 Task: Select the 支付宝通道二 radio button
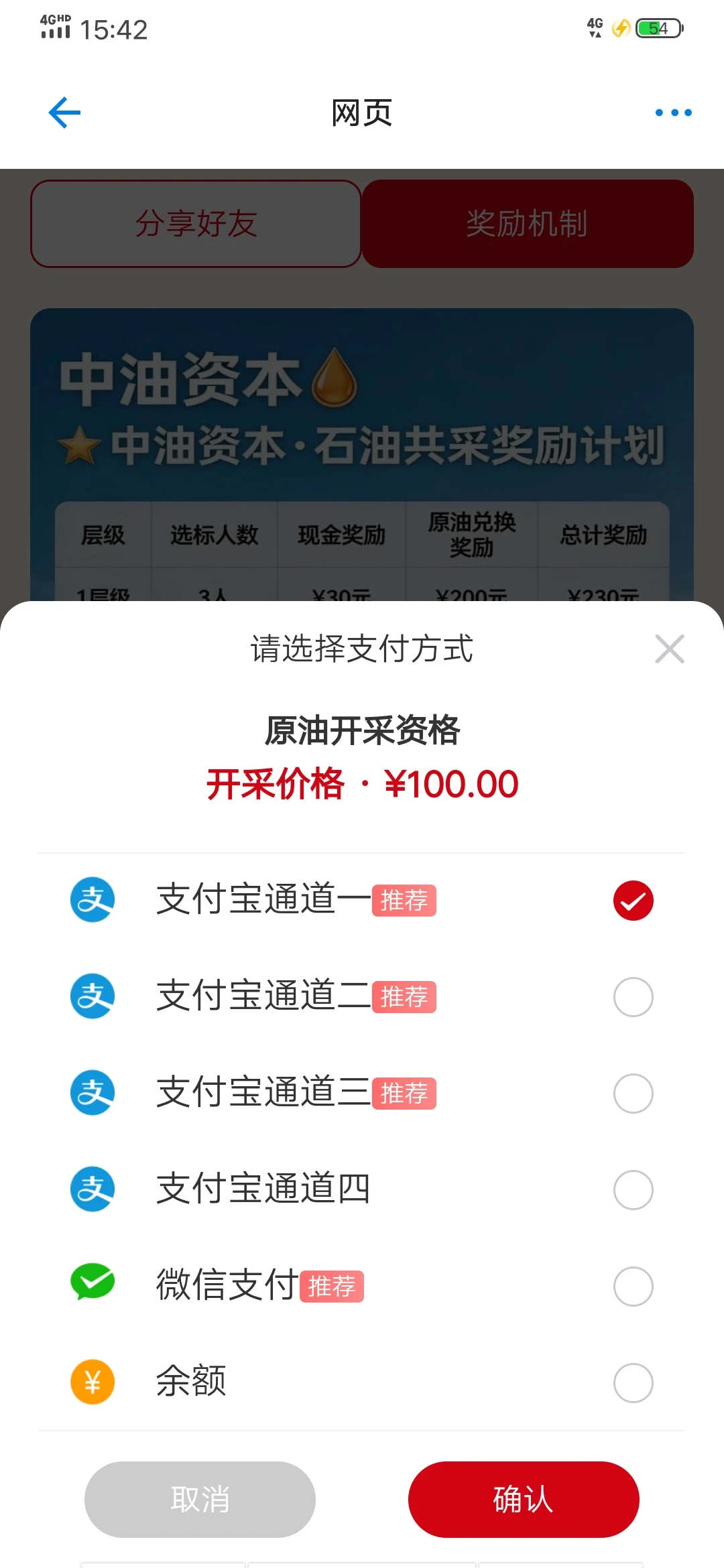point(633,996)
